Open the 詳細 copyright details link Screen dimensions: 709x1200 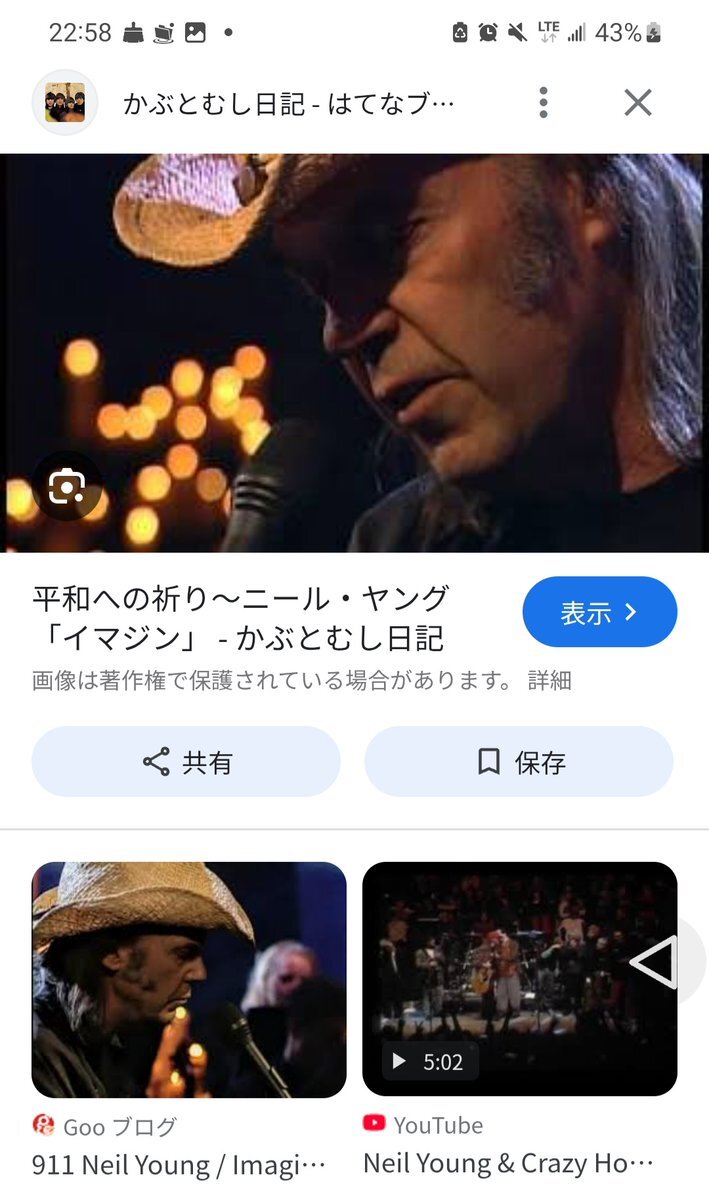(549, 681)
